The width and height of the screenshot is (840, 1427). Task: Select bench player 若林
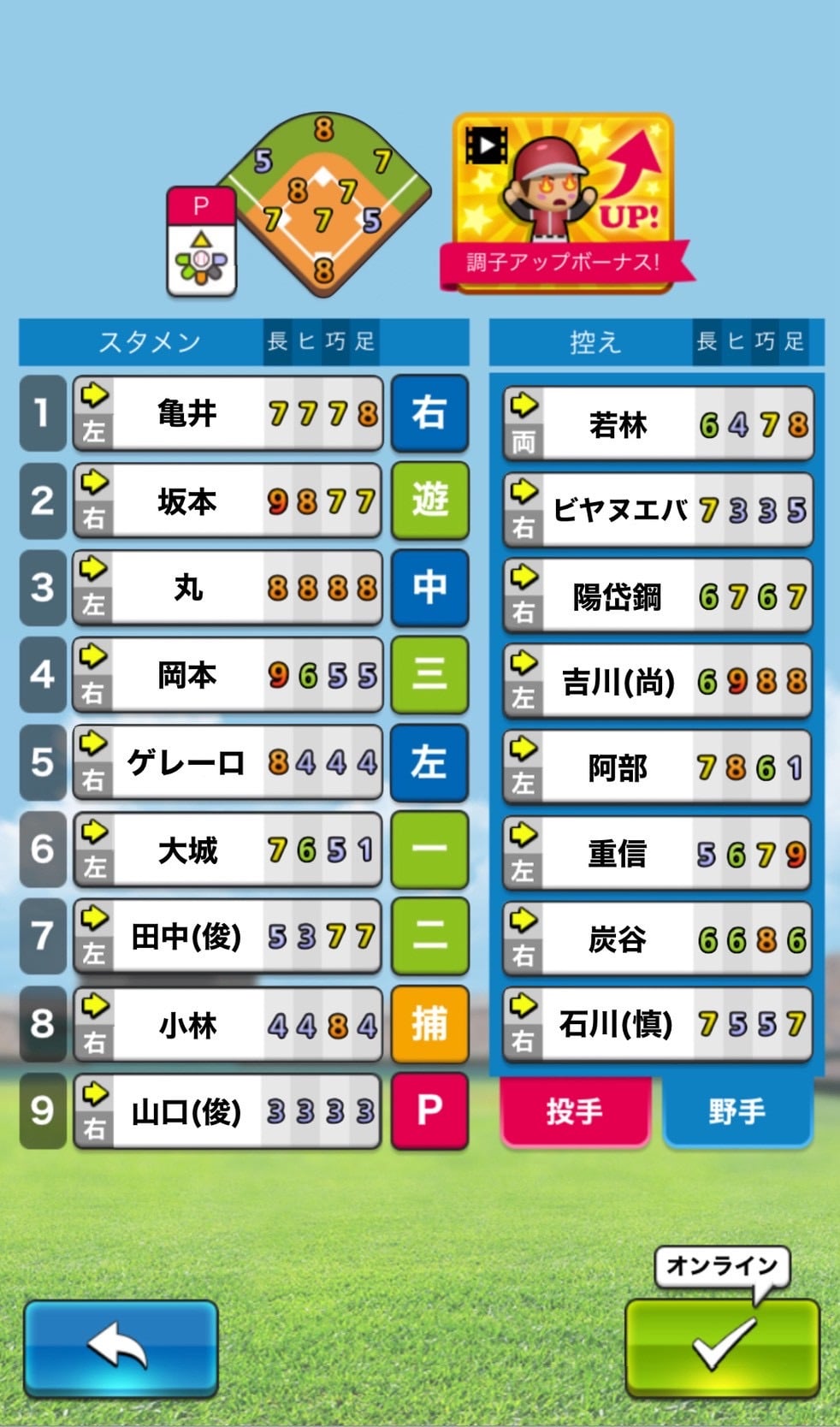(658, 424)
